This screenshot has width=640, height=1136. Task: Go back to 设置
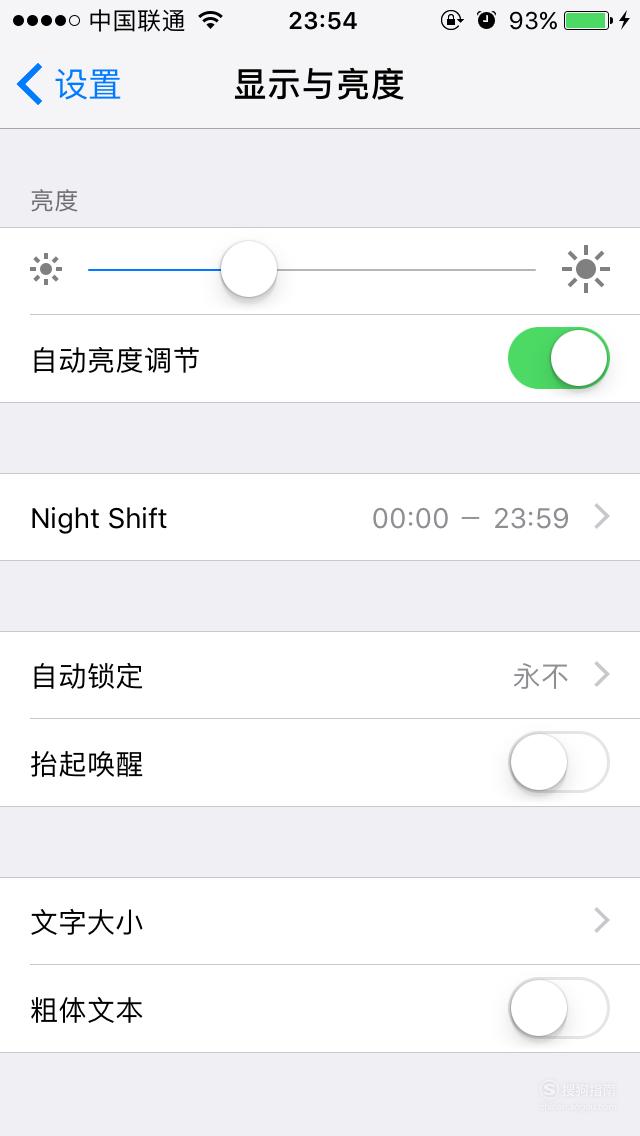coord(69,84)
